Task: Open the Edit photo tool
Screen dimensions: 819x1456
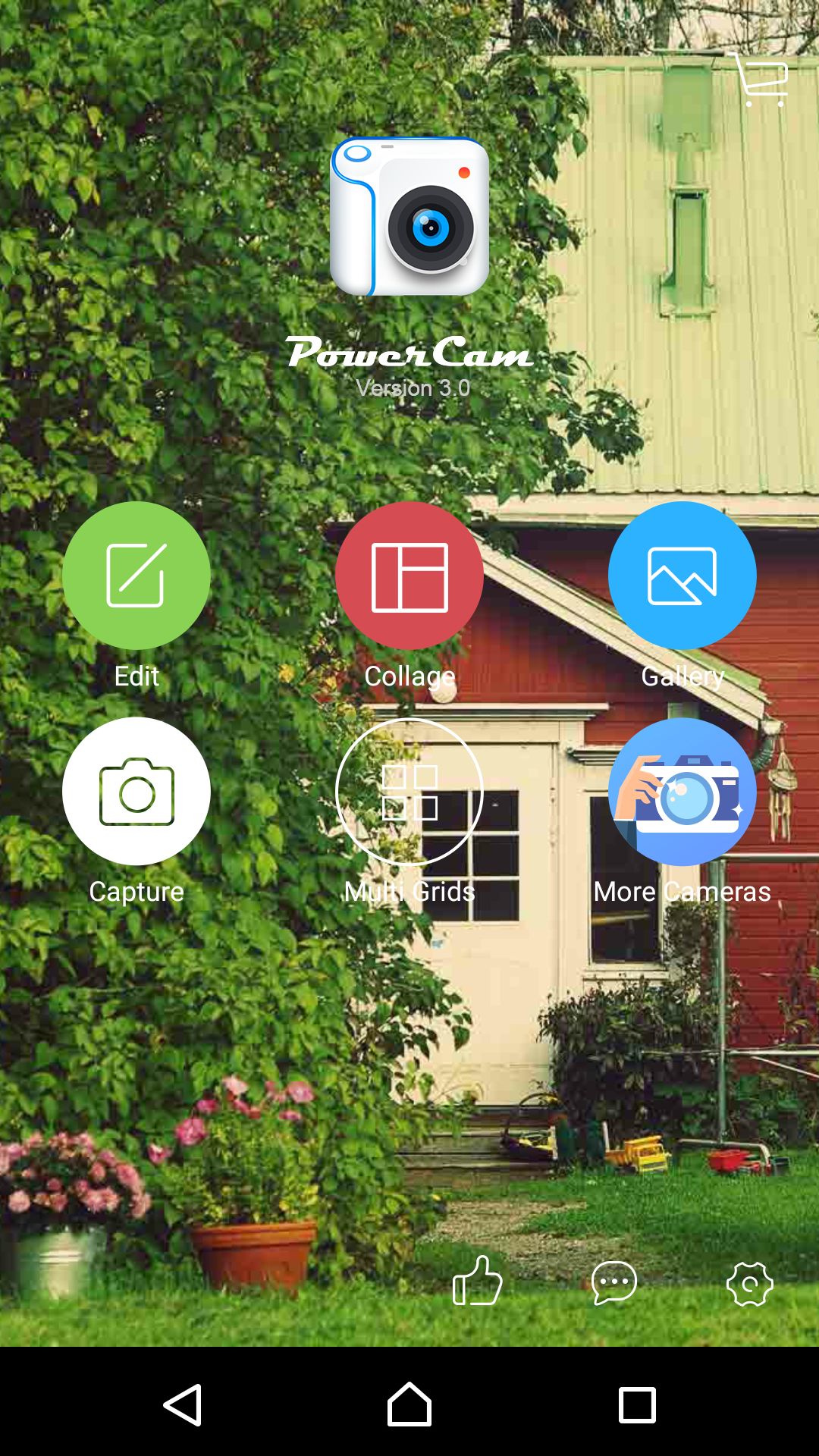Action: 136,576
